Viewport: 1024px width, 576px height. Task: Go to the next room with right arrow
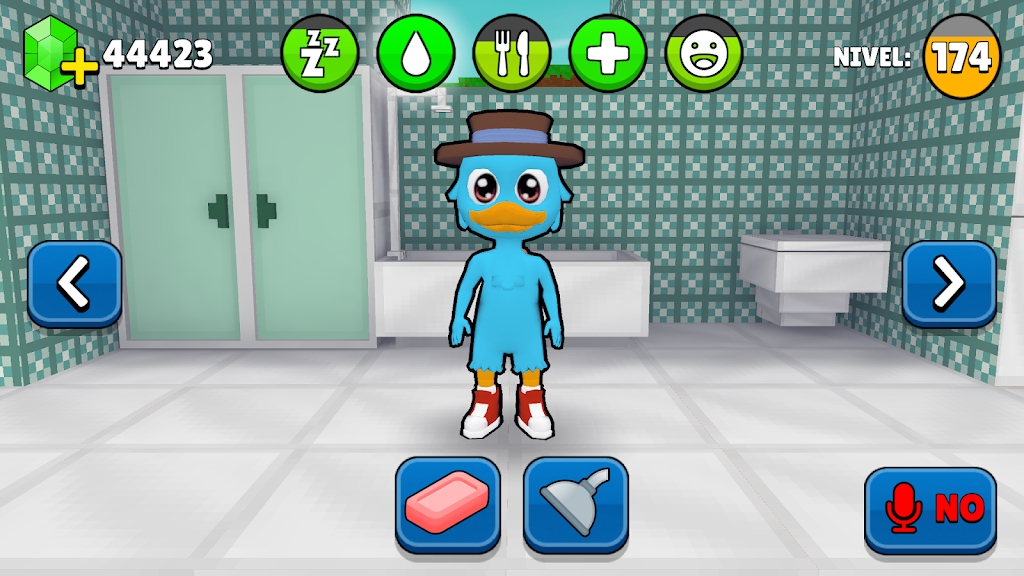[949, 284]
